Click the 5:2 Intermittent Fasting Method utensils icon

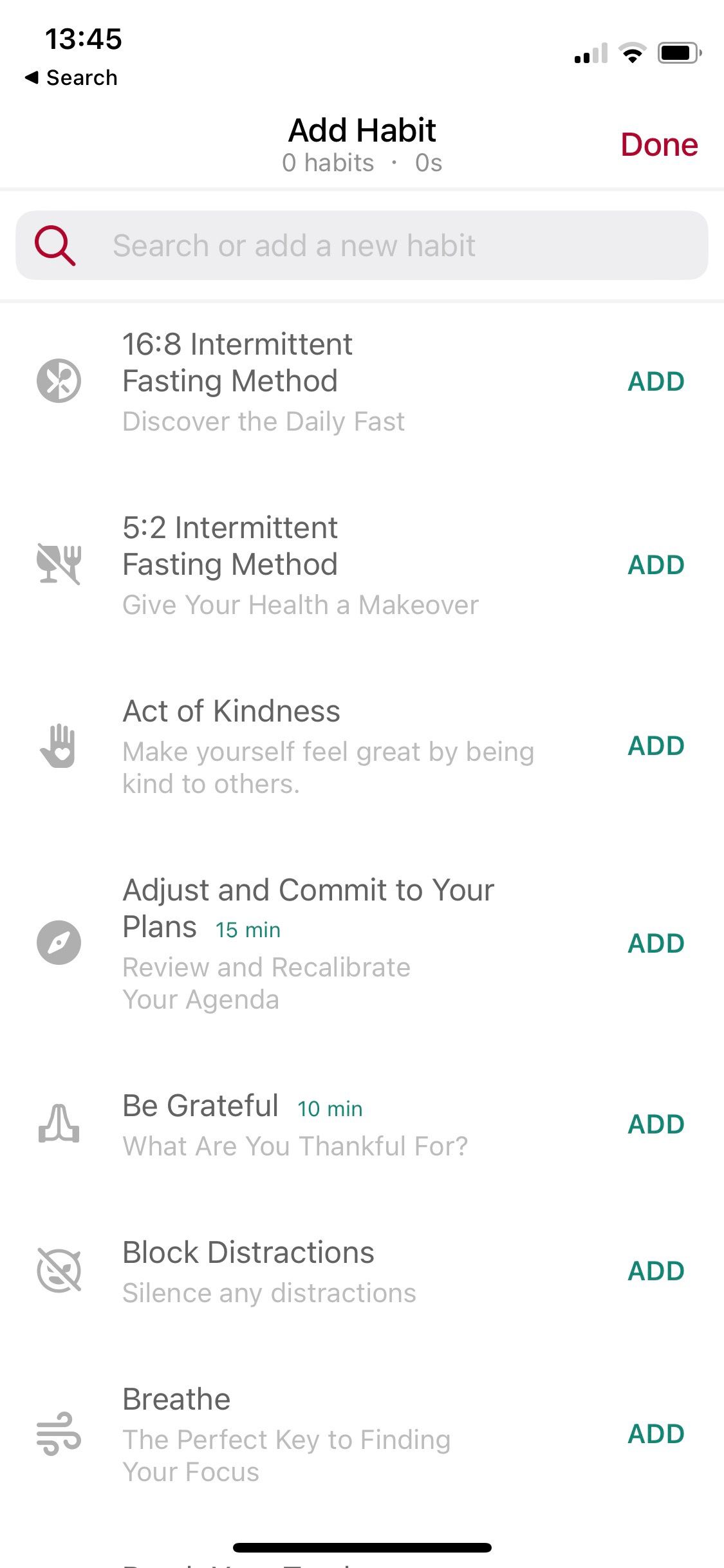[59, 564]
